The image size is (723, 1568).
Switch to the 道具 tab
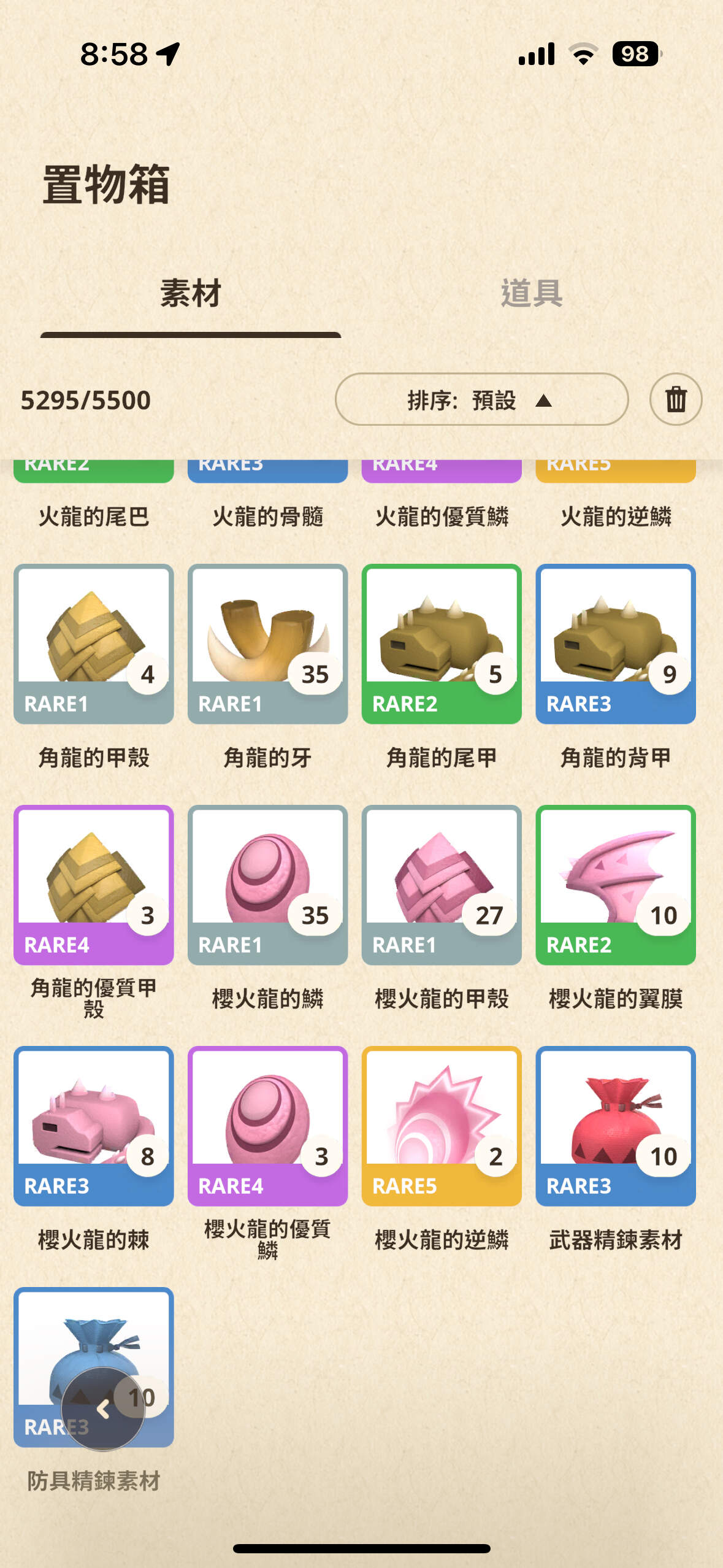532,293
